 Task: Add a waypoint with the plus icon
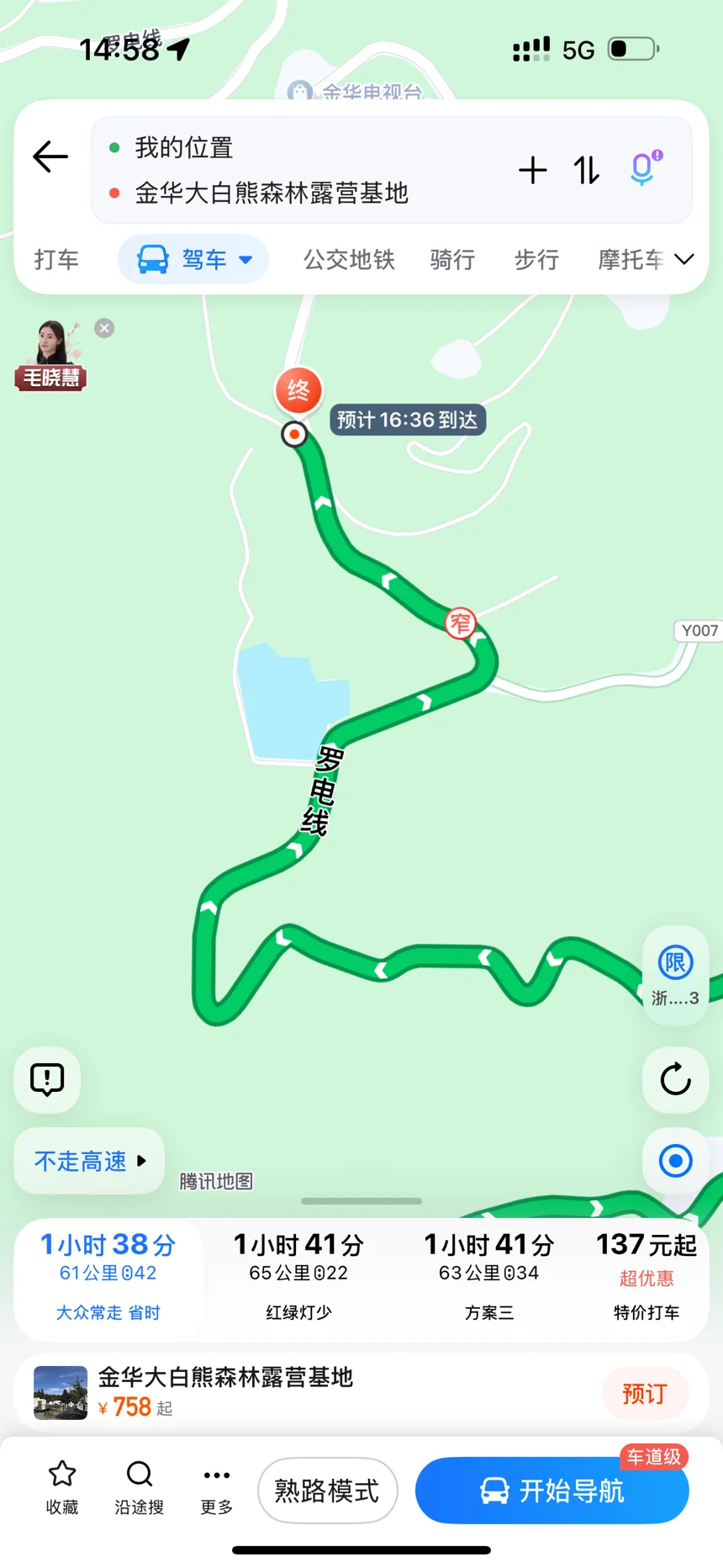pyautogui.click(x=533, y=171)
